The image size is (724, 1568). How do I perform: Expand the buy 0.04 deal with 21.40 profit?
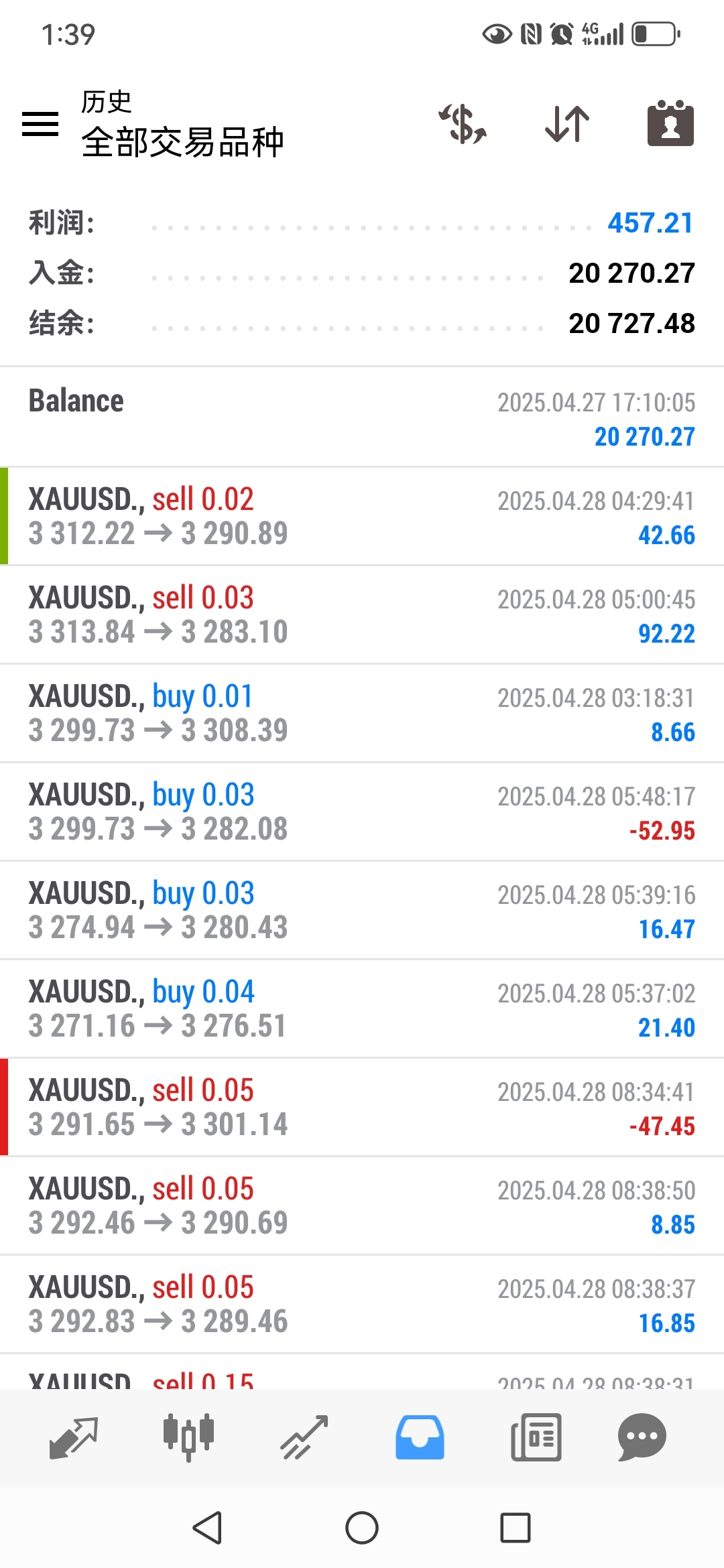point(362,1009)
